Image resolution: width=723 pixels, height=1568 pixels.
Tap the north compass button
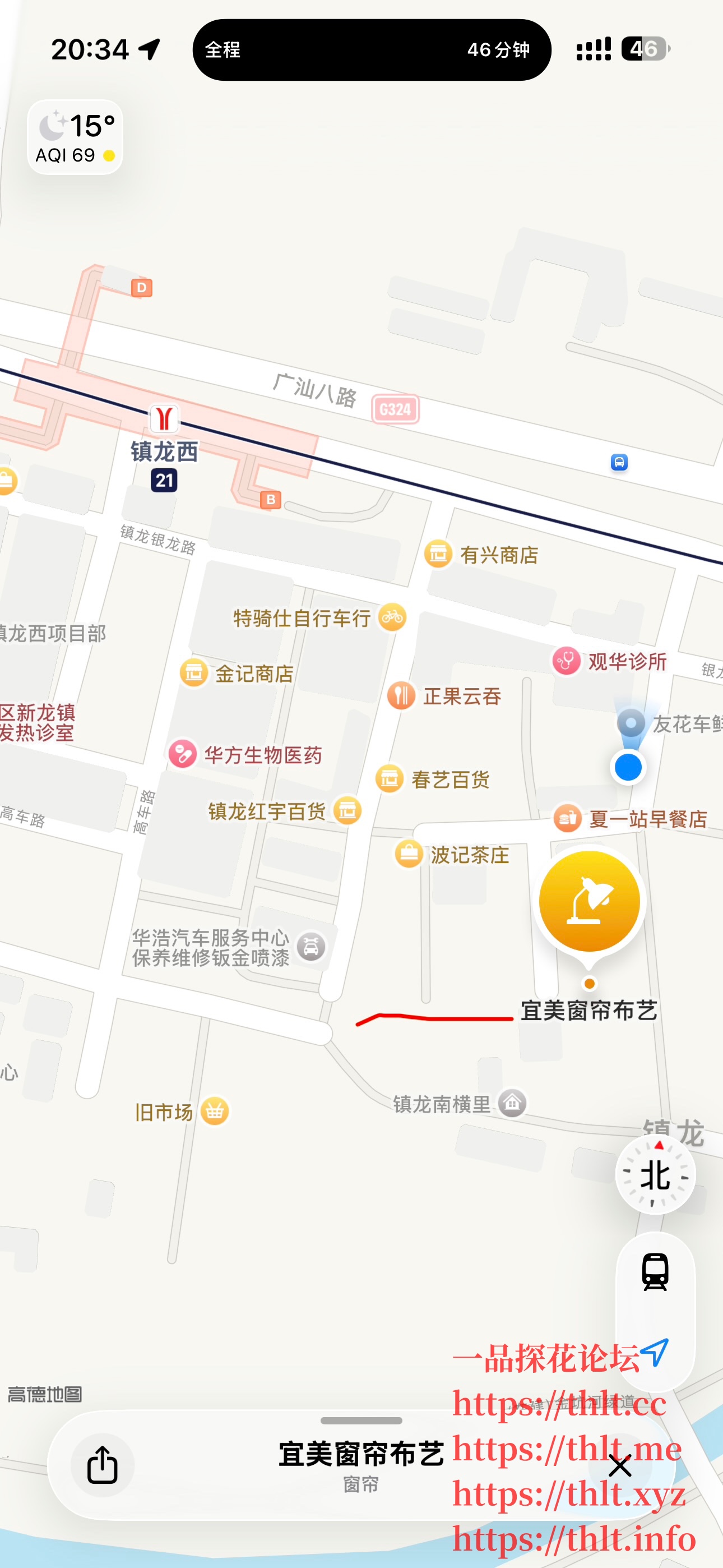pyautogui.click(x=655, y=1174)
